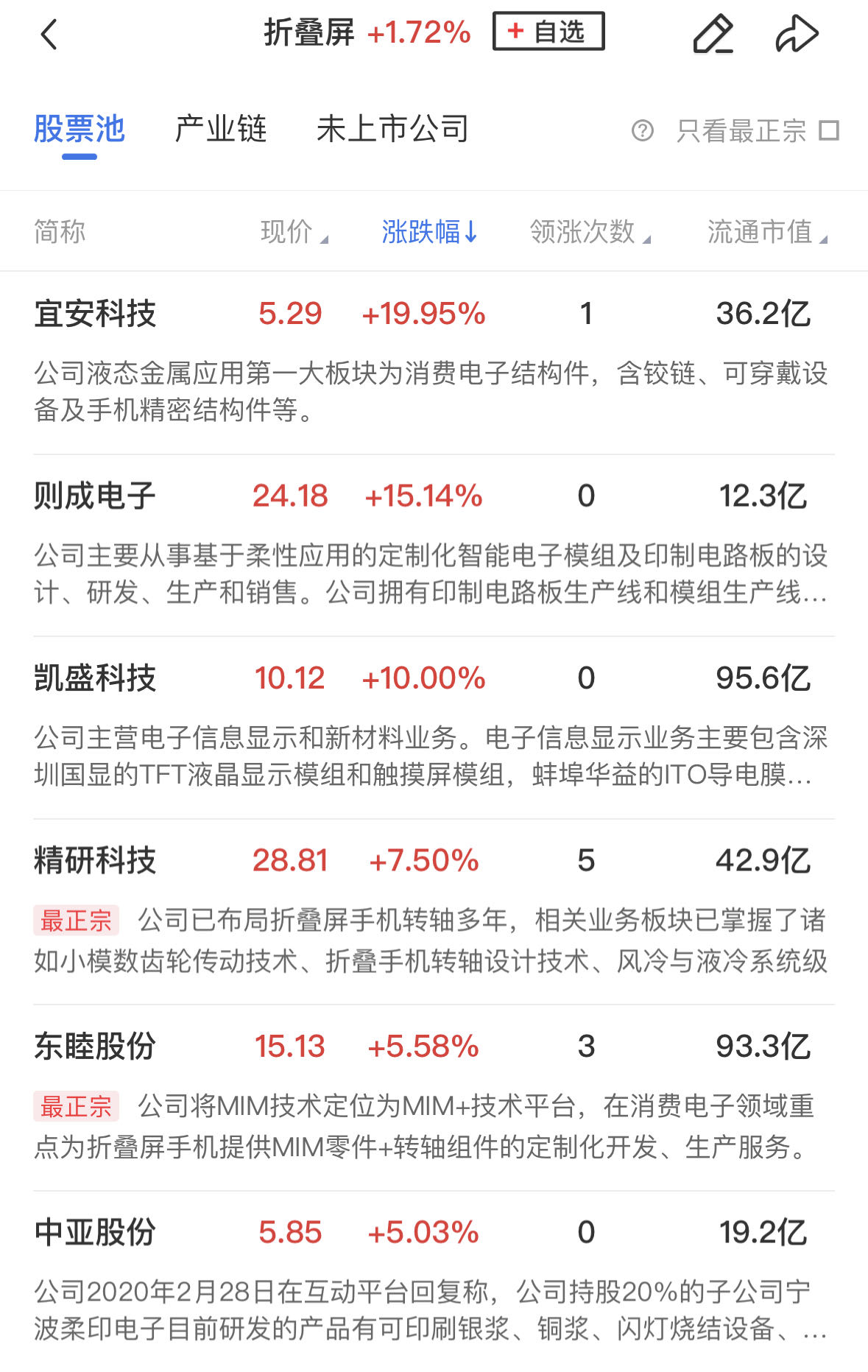The width and height of the screenshot is (868, 1372).
Task: Open the 未上市公司 tab
Action: (392, 130)
